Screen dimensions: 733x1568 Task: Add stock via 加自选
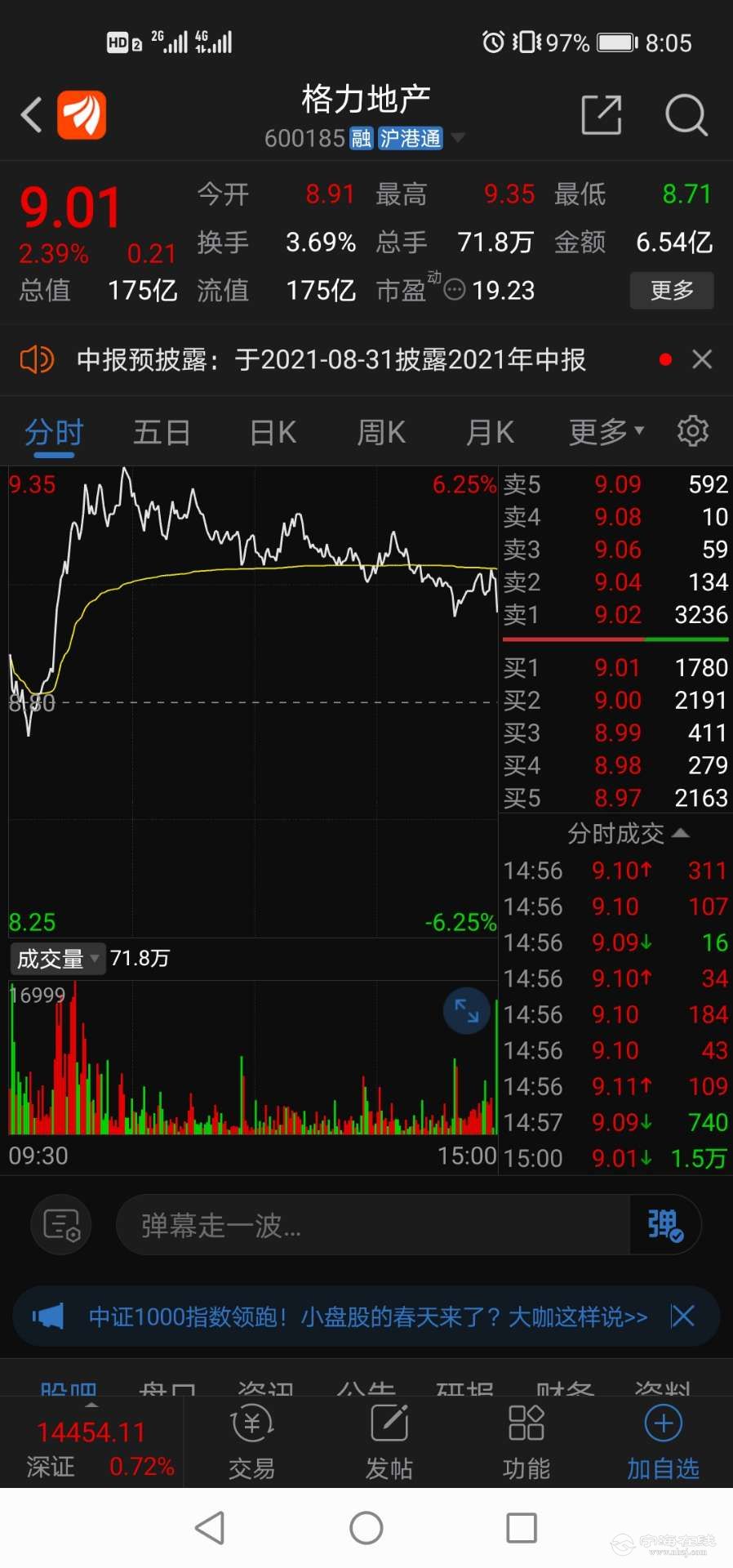(x=663, y=1442)
